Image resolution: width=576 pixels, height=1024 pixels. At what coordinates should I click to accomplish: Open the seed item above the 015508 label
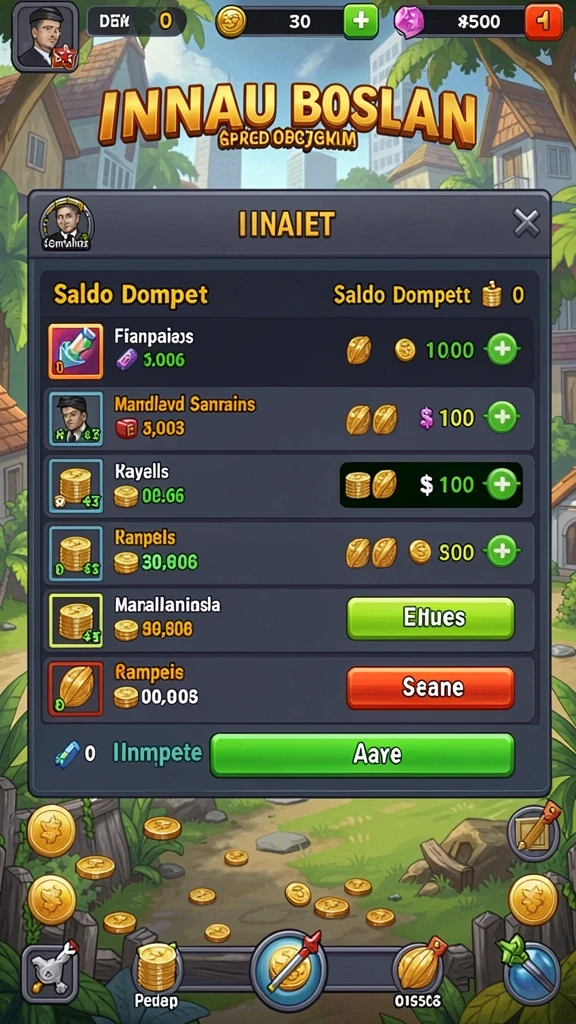coord(418,968)
